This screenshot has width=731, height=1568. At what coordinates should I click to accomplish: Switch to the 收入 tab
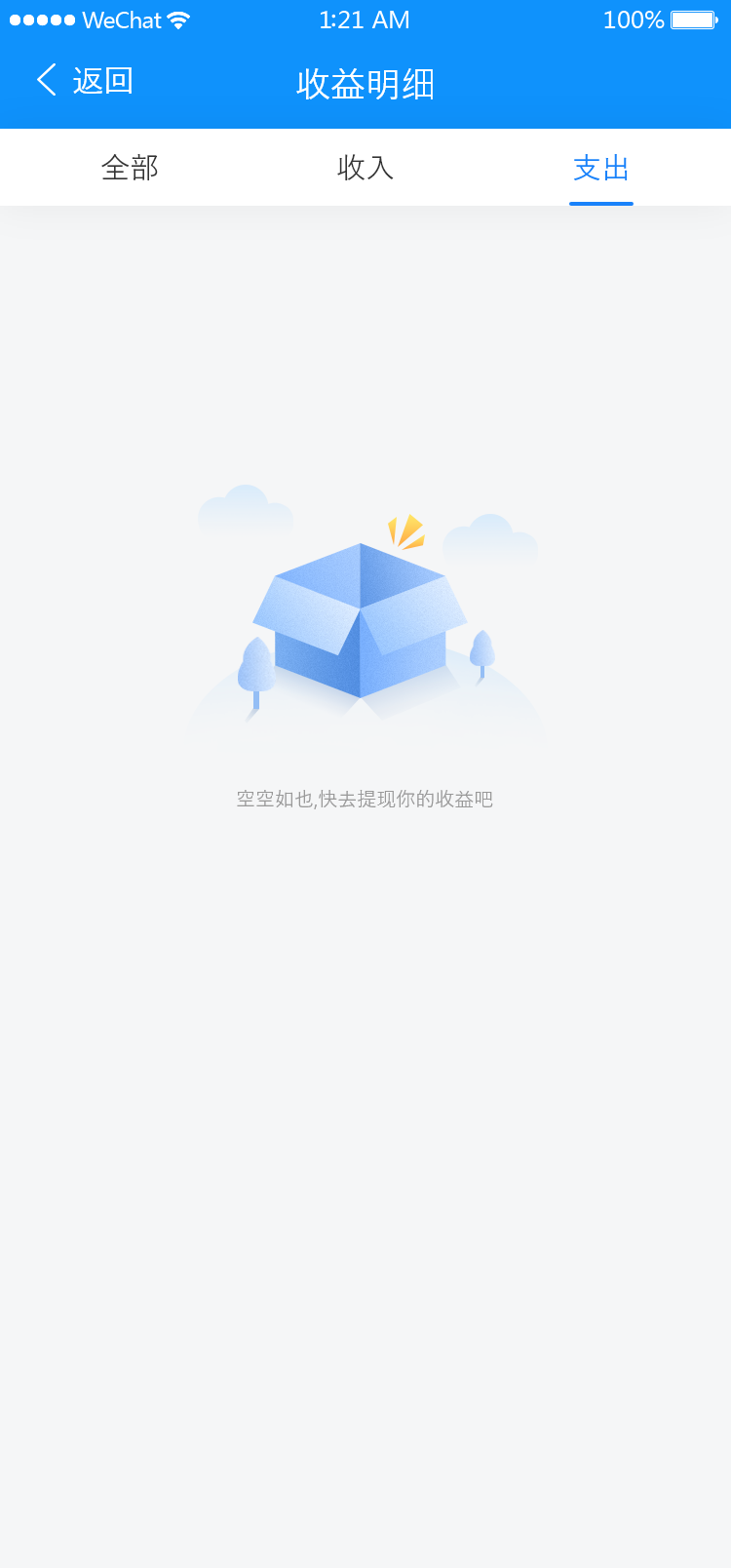tap(365, 168)
